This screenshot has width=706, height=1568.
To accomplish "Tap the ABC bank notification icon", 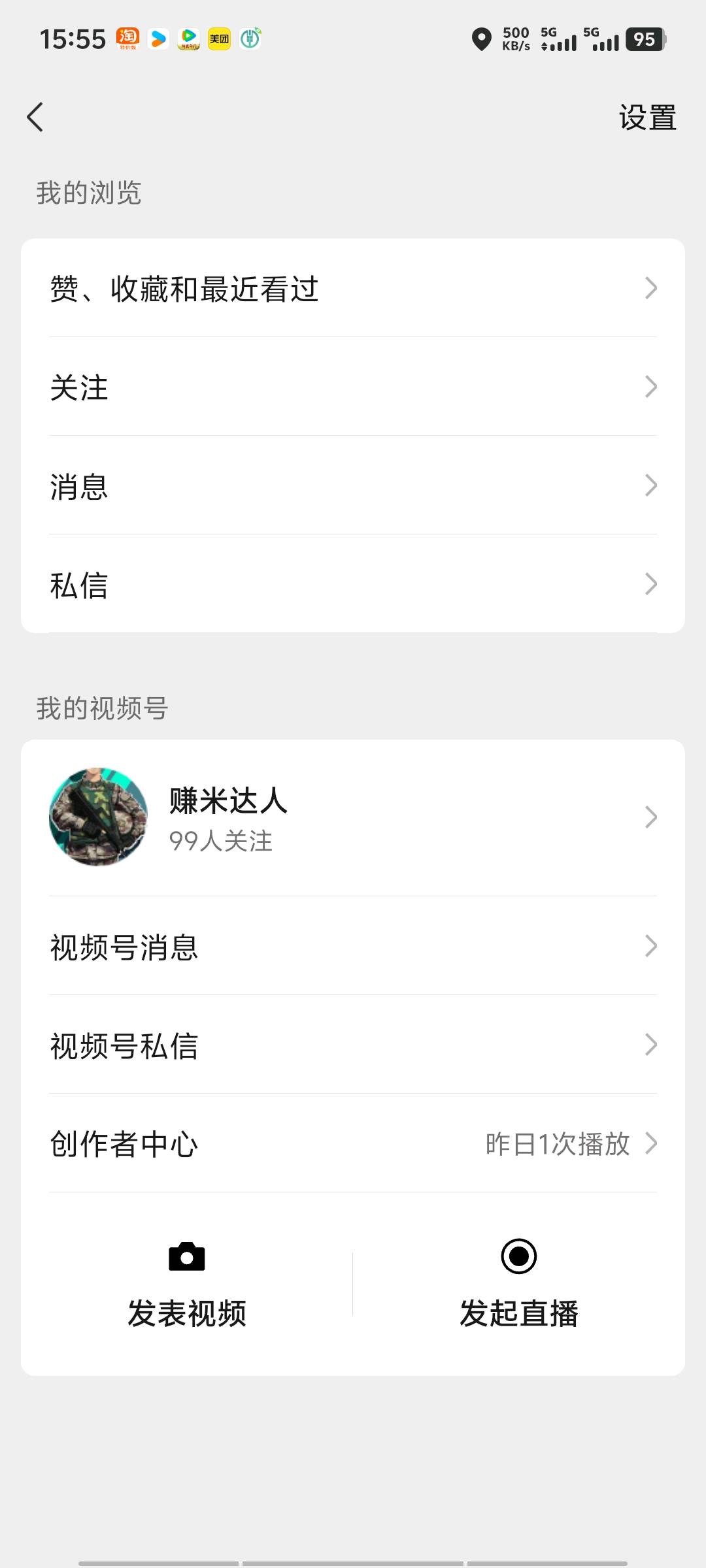I will [x=250, y=39].
